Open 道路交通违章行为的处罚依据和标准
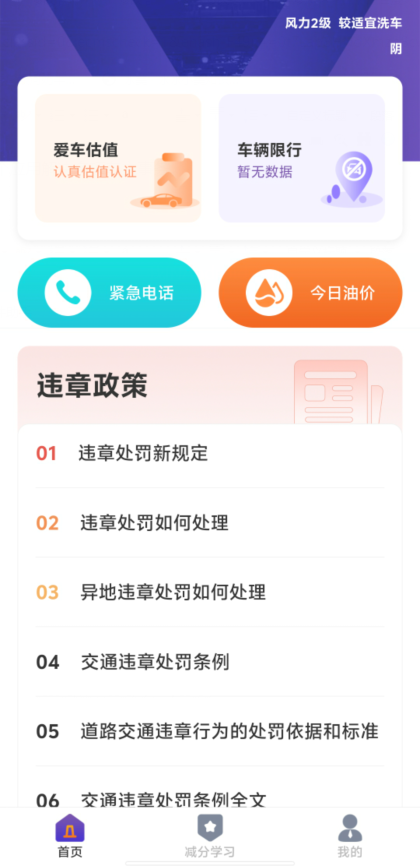Image resolution: width=420 pixels, height=866 pixels. [210, 731]
